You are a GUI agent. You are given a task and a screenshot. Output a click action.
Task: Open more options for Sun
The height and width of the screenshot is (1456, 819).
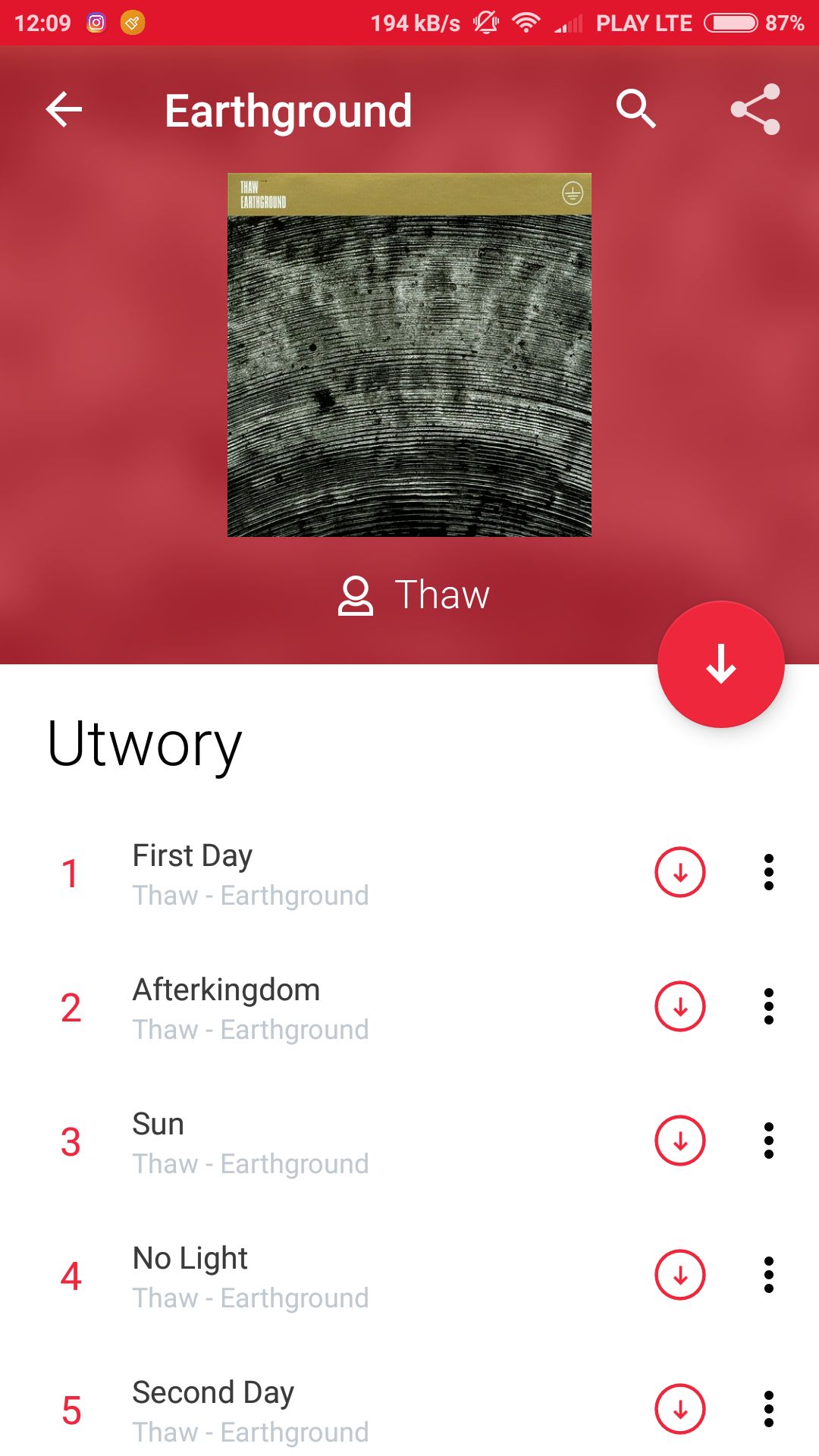tap(769, 1141)
